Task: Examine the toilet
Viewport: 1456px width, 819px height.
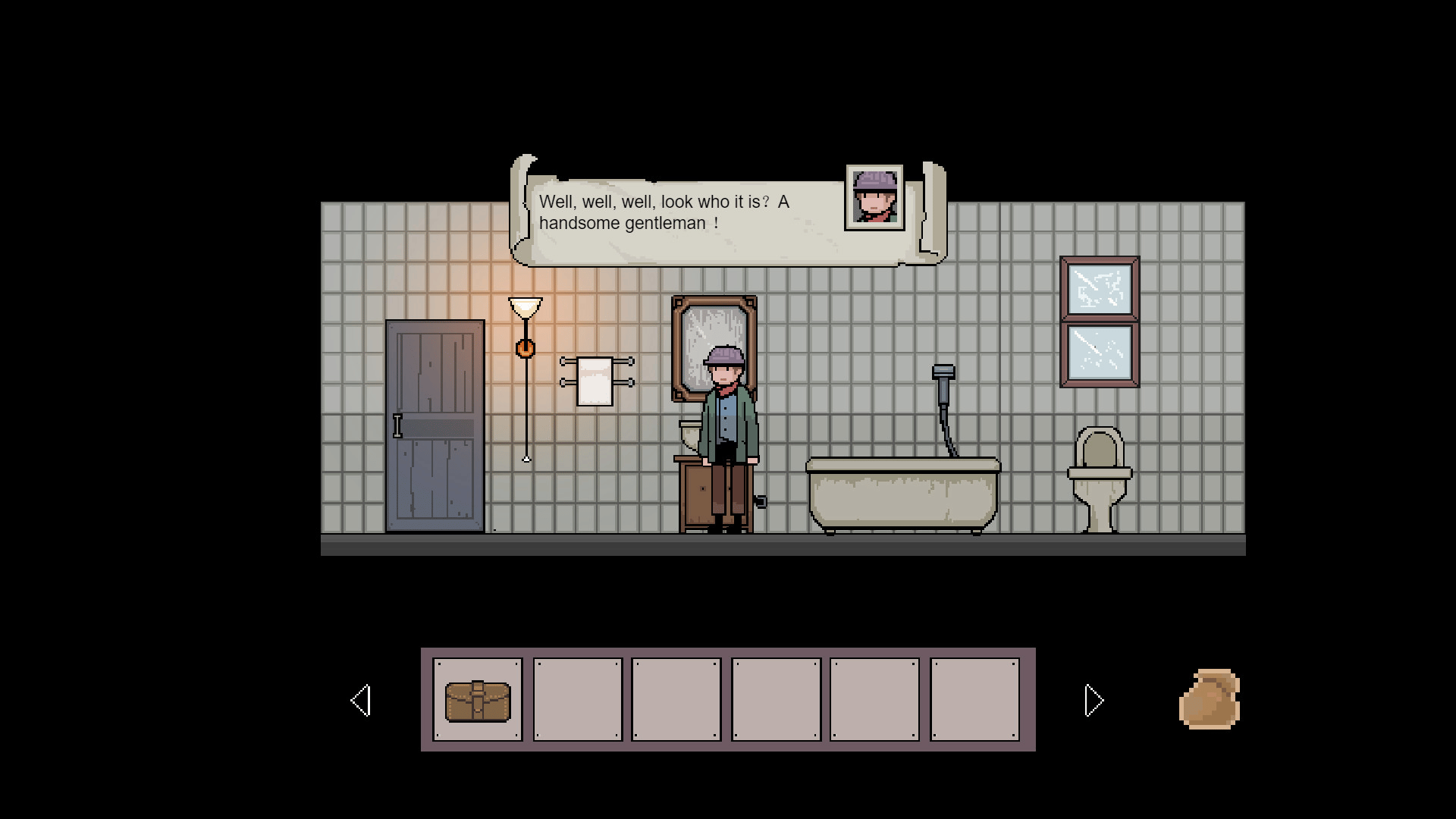Action: click(1100, 478)
